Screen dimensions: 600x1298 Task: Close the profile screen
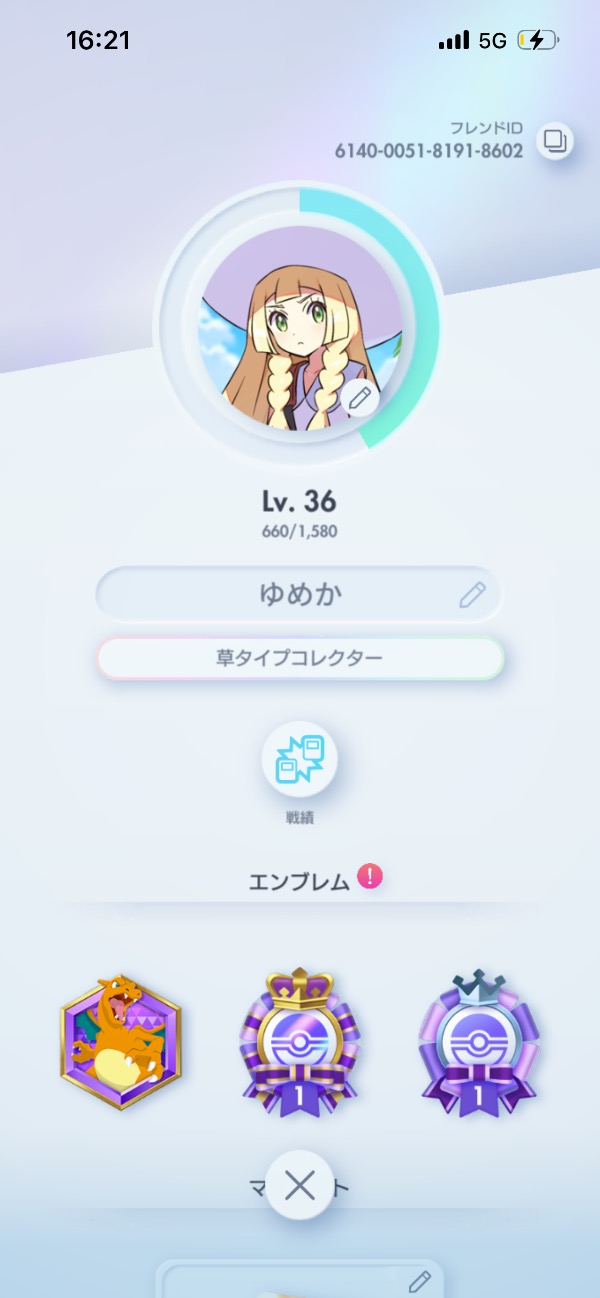click(x=299, y=1185)
